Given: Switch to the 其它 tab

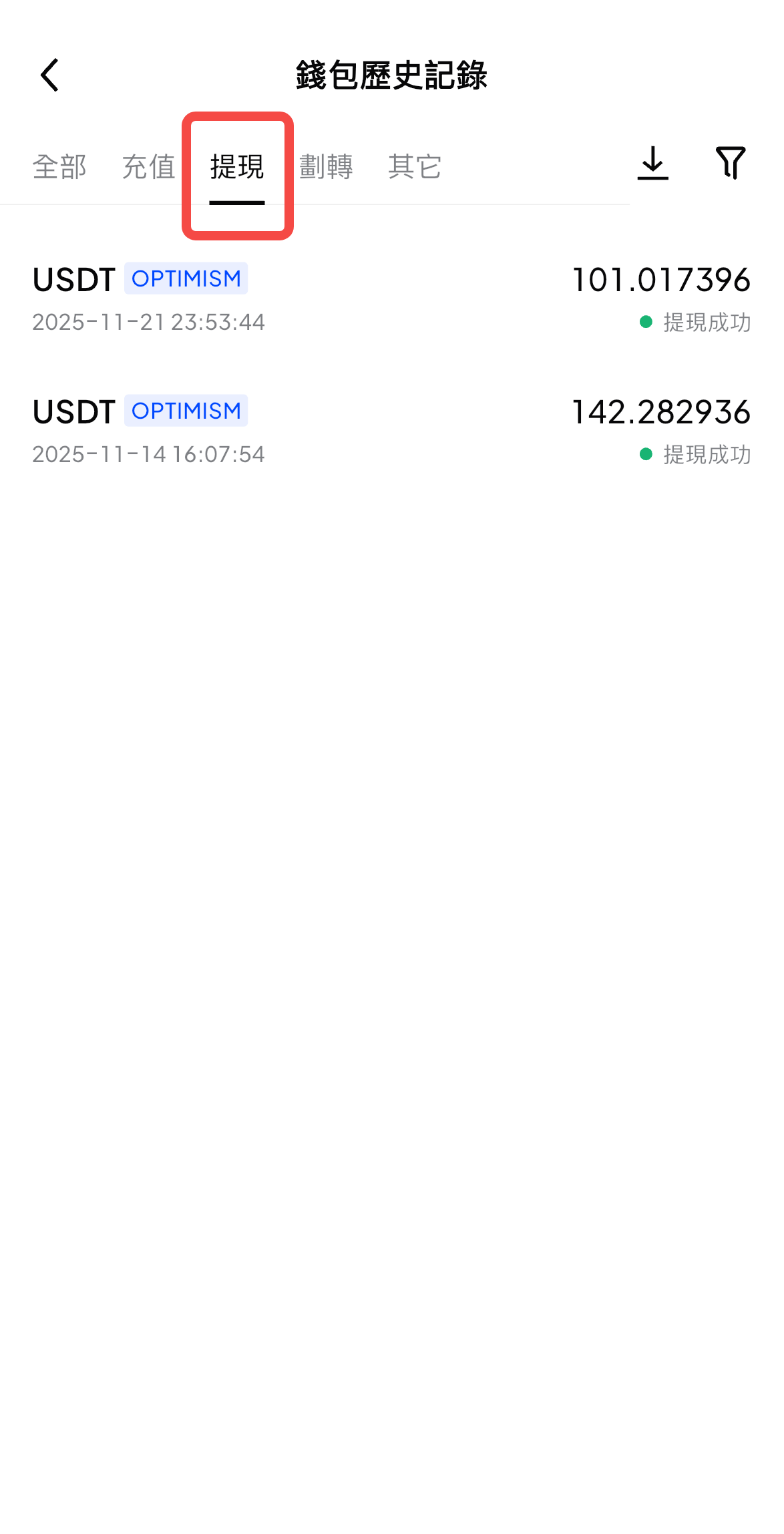Looking at the screenshot, I should point(415,167).
